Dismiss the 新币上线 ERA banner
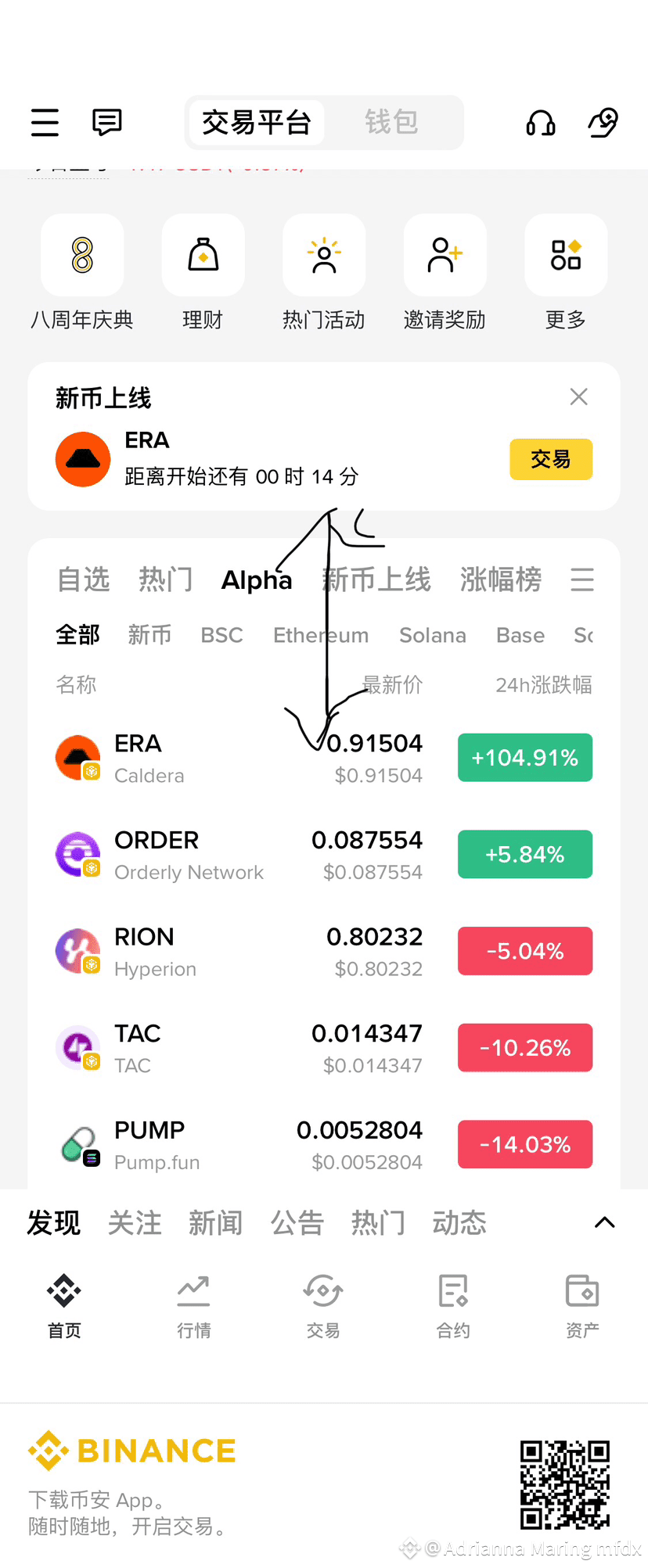The width and height of the screenshot is (648, 1568). [578, 397]
